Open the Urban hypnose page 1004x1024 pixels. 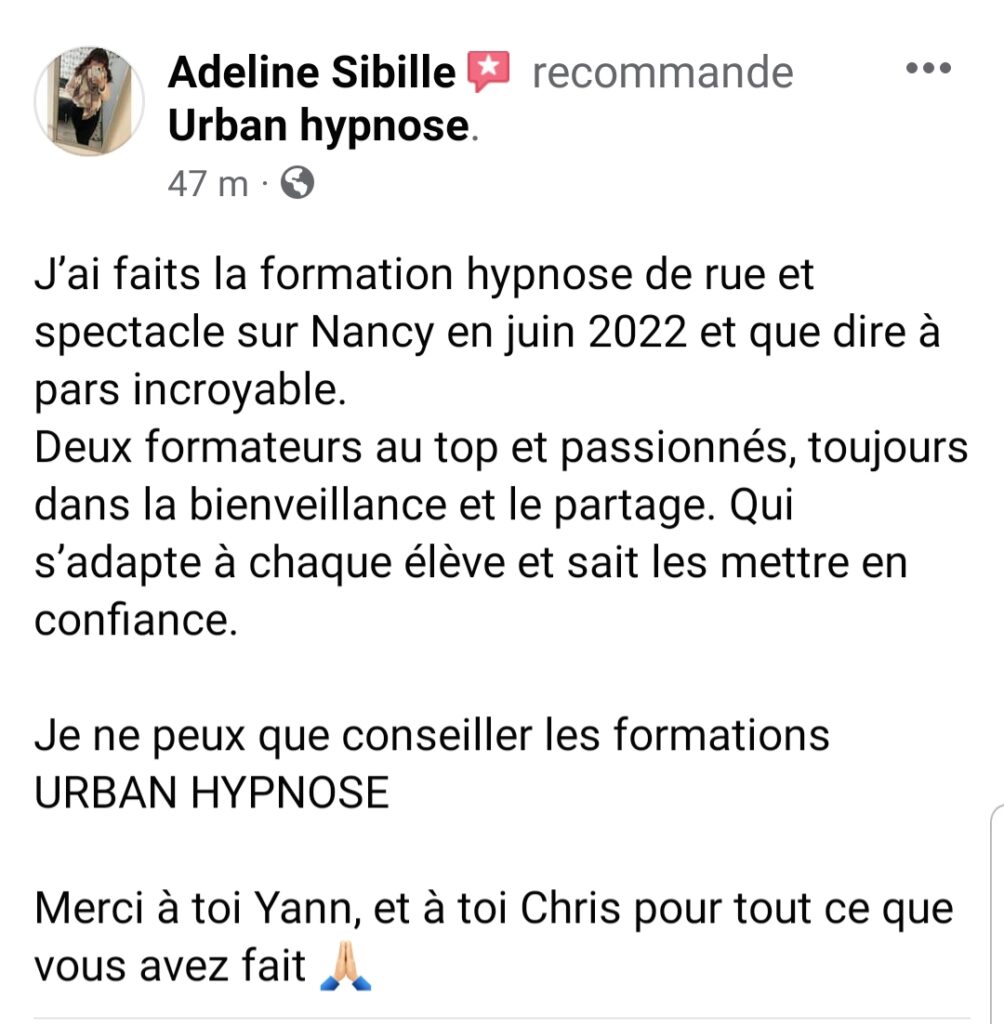point(317,126)
